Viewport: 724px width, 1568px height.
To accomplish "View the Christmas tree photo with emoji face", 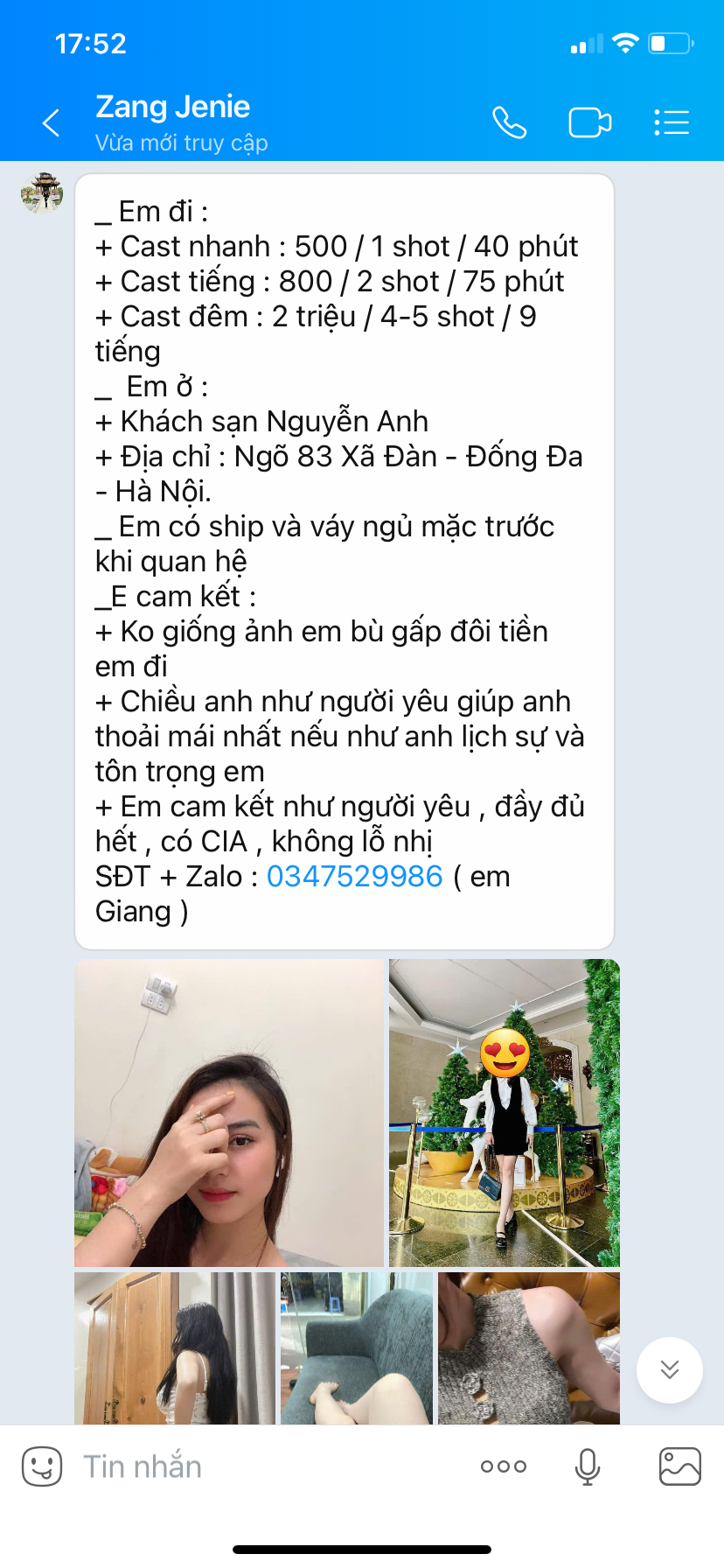I will [x=504, y=1112].
